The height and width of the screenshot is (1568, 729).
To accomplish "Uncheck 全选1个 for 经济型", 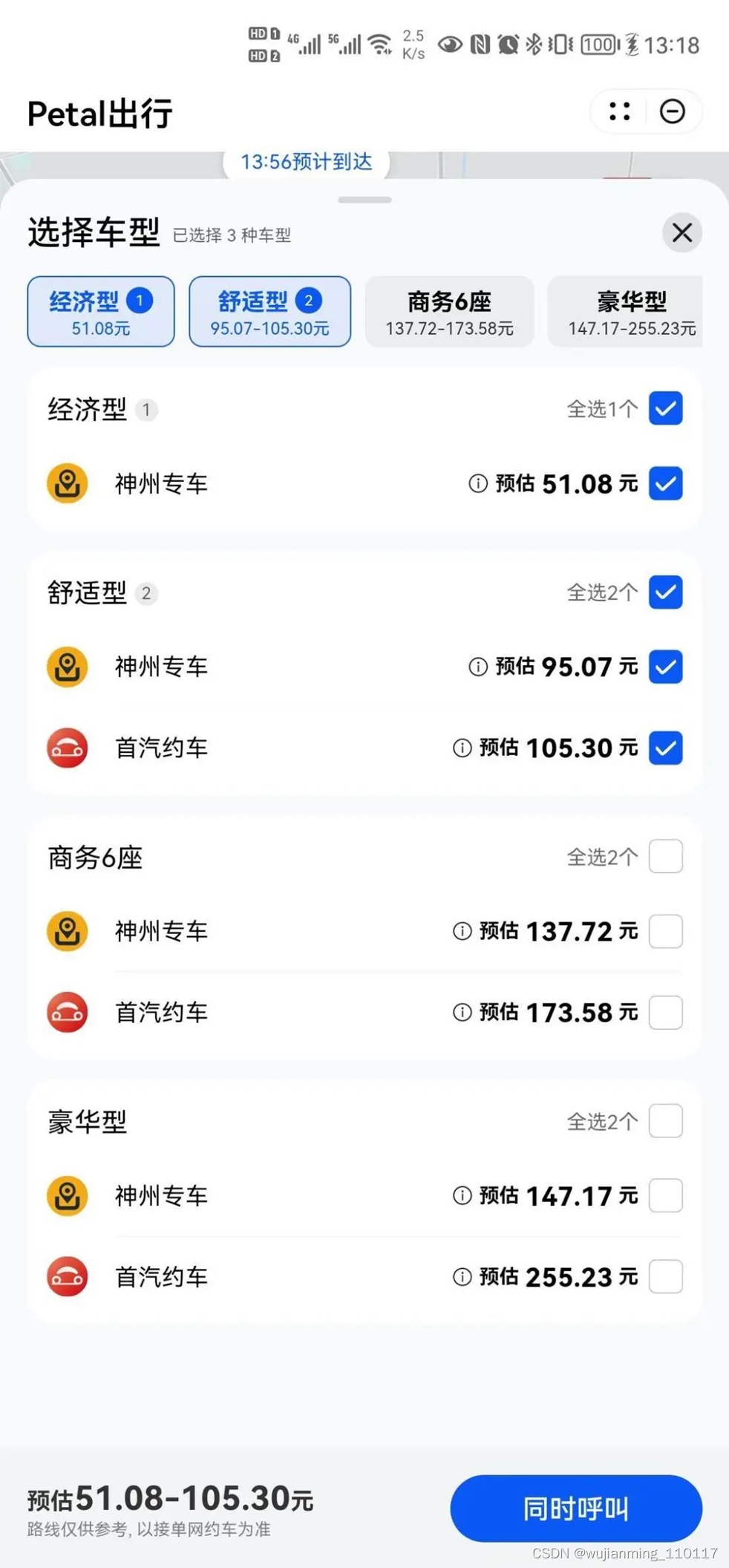I will (666, 408).
